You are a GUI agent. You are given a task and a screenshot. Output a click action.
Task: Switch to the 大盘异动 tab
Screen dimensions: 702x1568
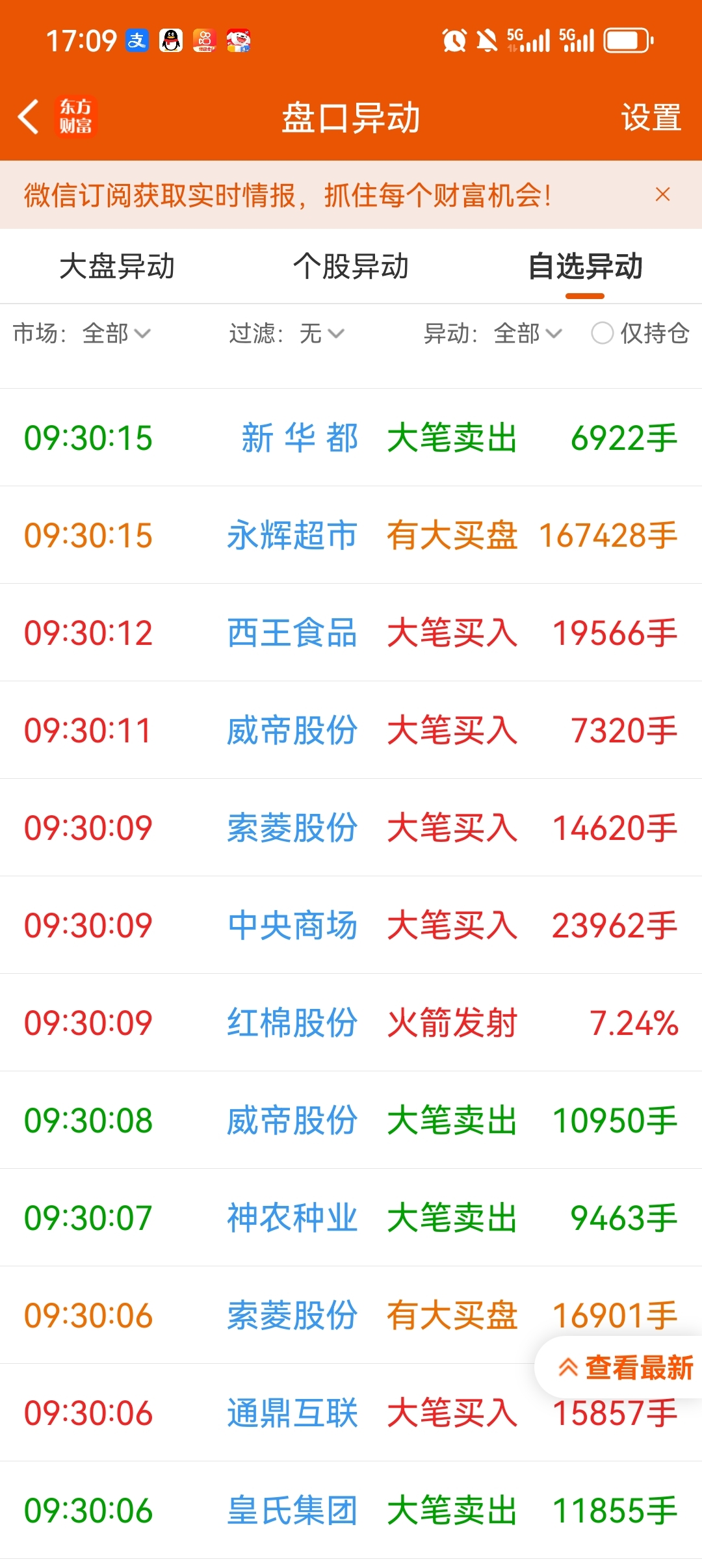(x=117, y=267)
